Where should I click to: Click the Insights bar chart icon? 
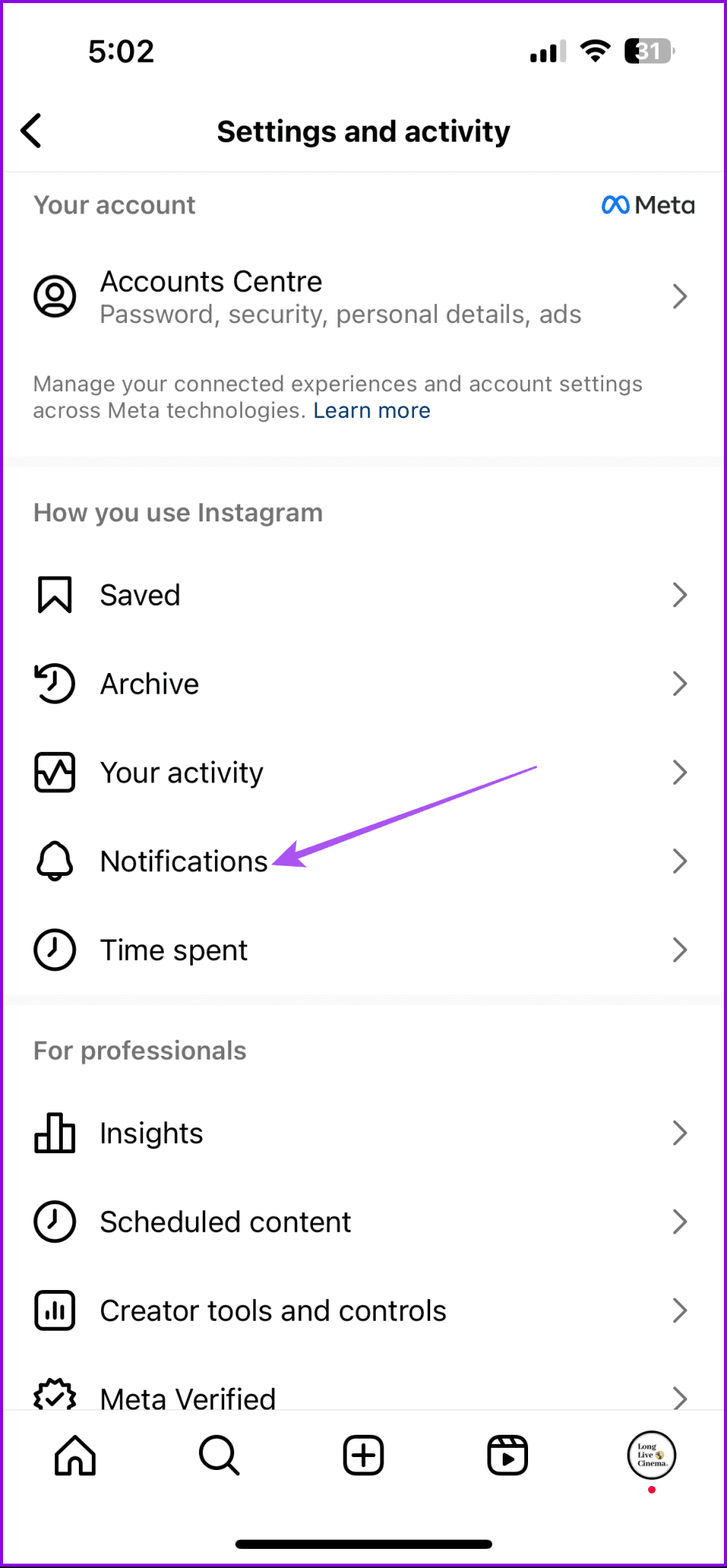tap(54, 1134)
